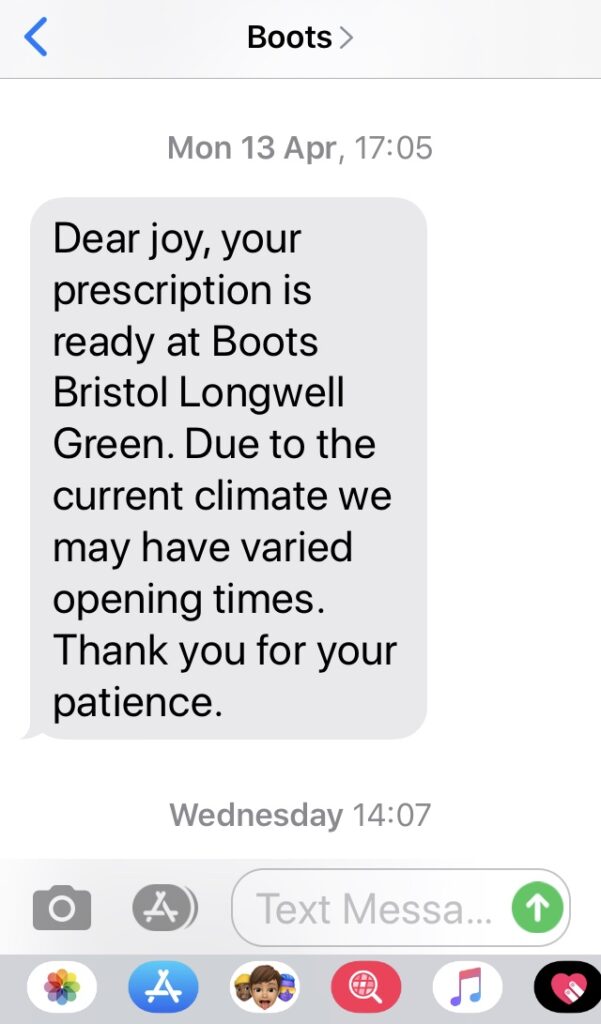This screenshot has height=1024, width=601.
Task: Open the Music app in the drawer
Action: (467, 986)
